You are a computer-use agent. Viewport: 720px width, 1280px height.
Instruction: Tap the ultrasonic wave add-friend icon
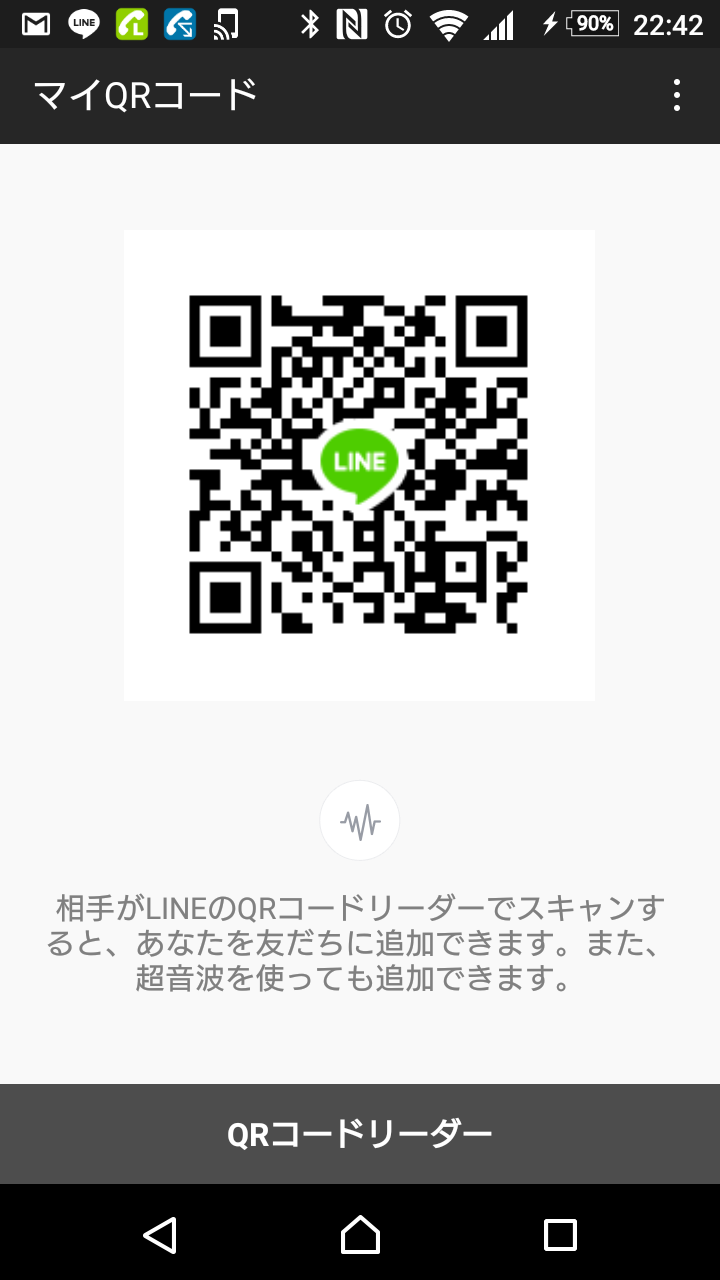tap(360, 821)
